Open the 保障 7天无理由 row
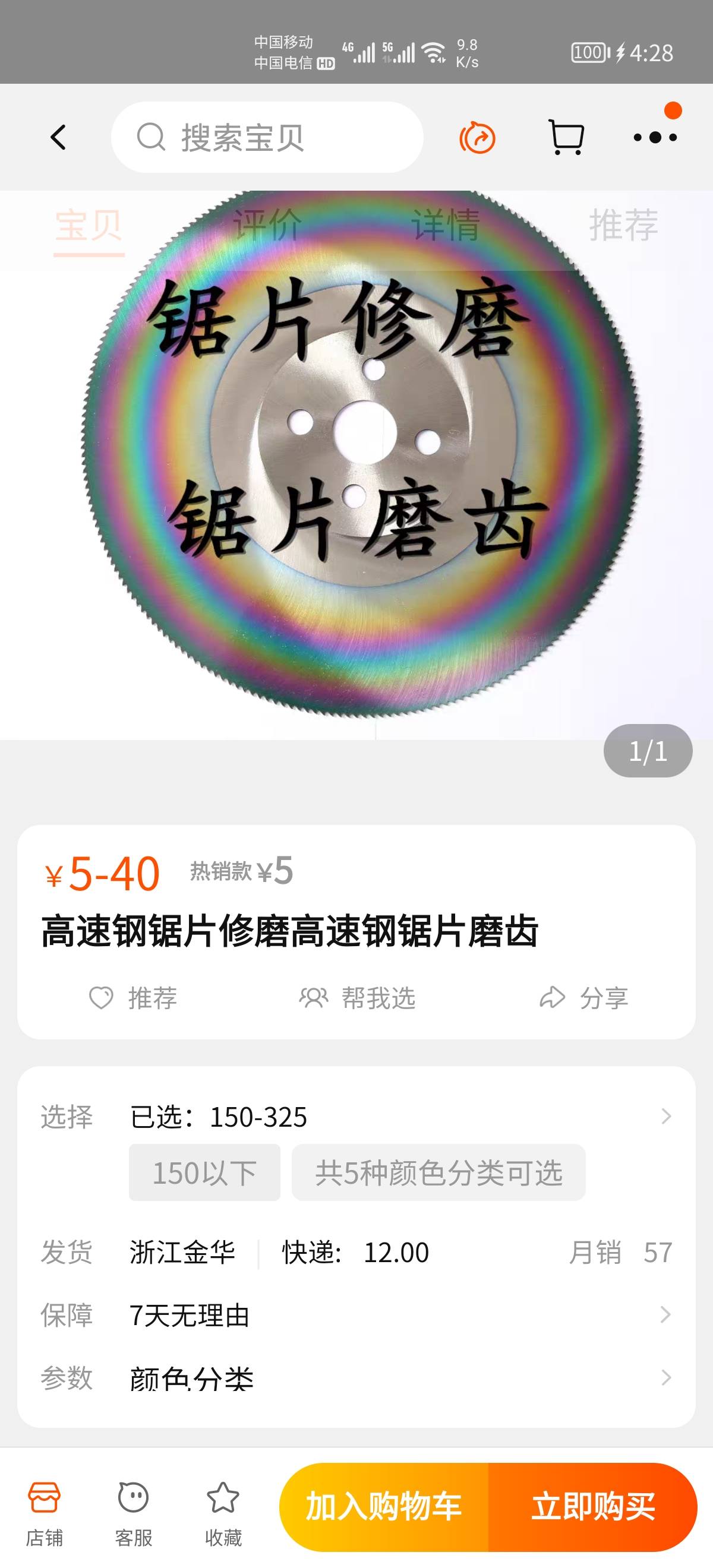The width and height of the screenshot is (713, 1568). coord(356,1316)
